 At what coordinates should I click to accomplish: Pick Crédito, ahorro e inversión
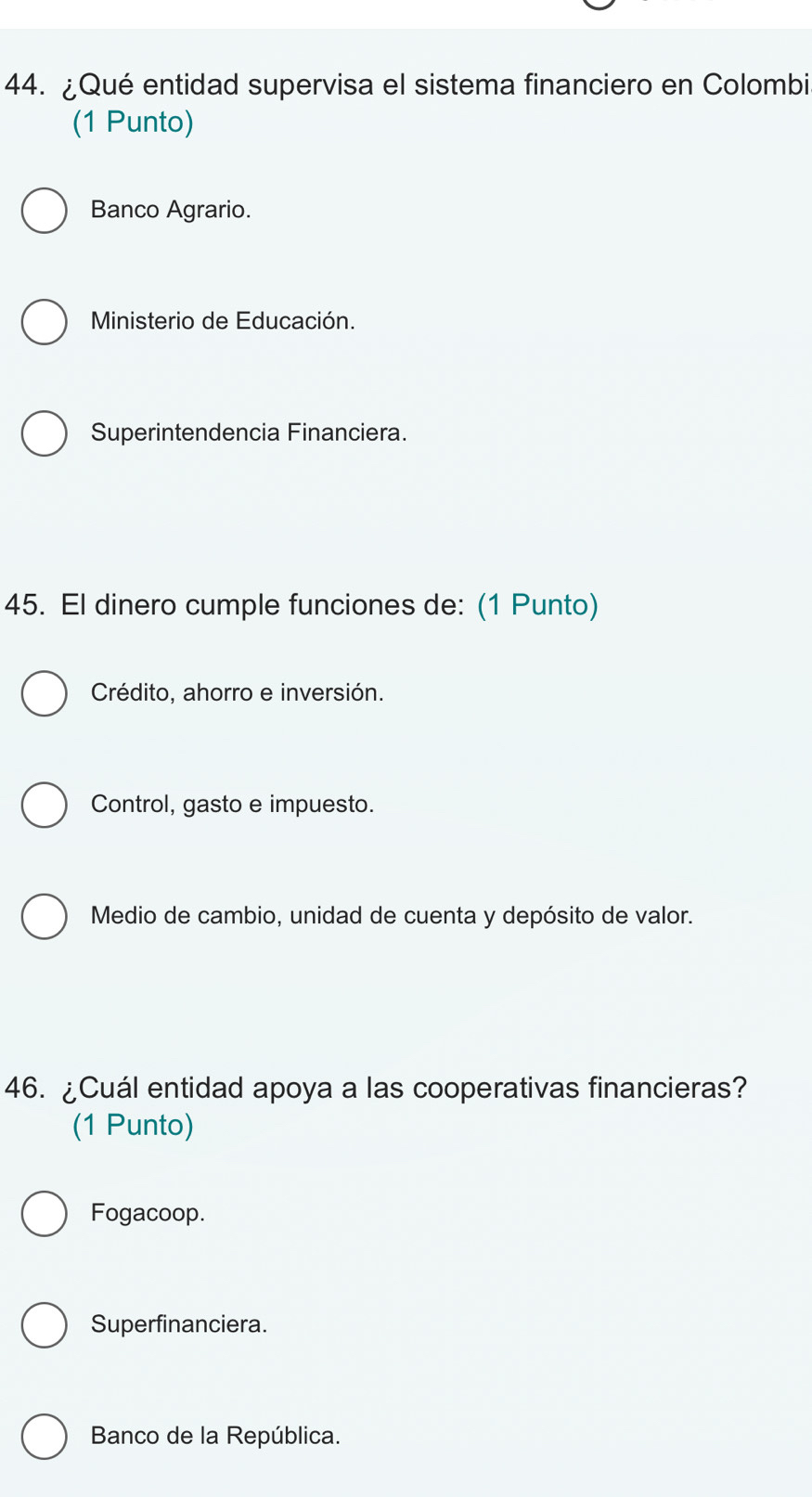tap(44, 693)
